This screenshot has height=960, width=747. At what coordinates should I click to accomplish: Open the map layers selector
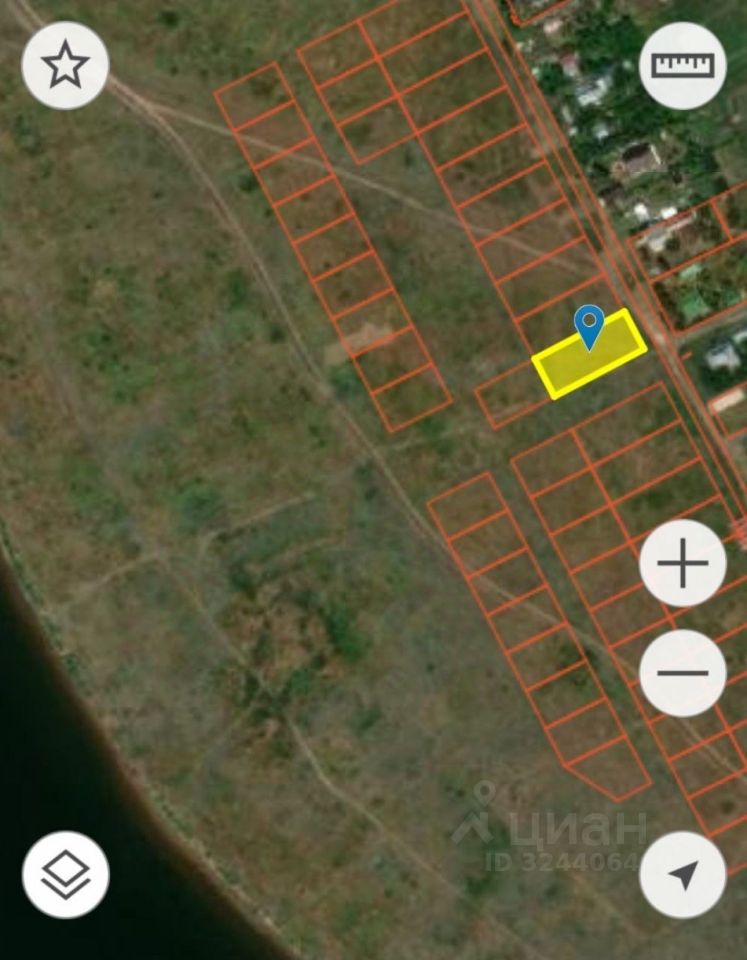[x=65, y=874]
